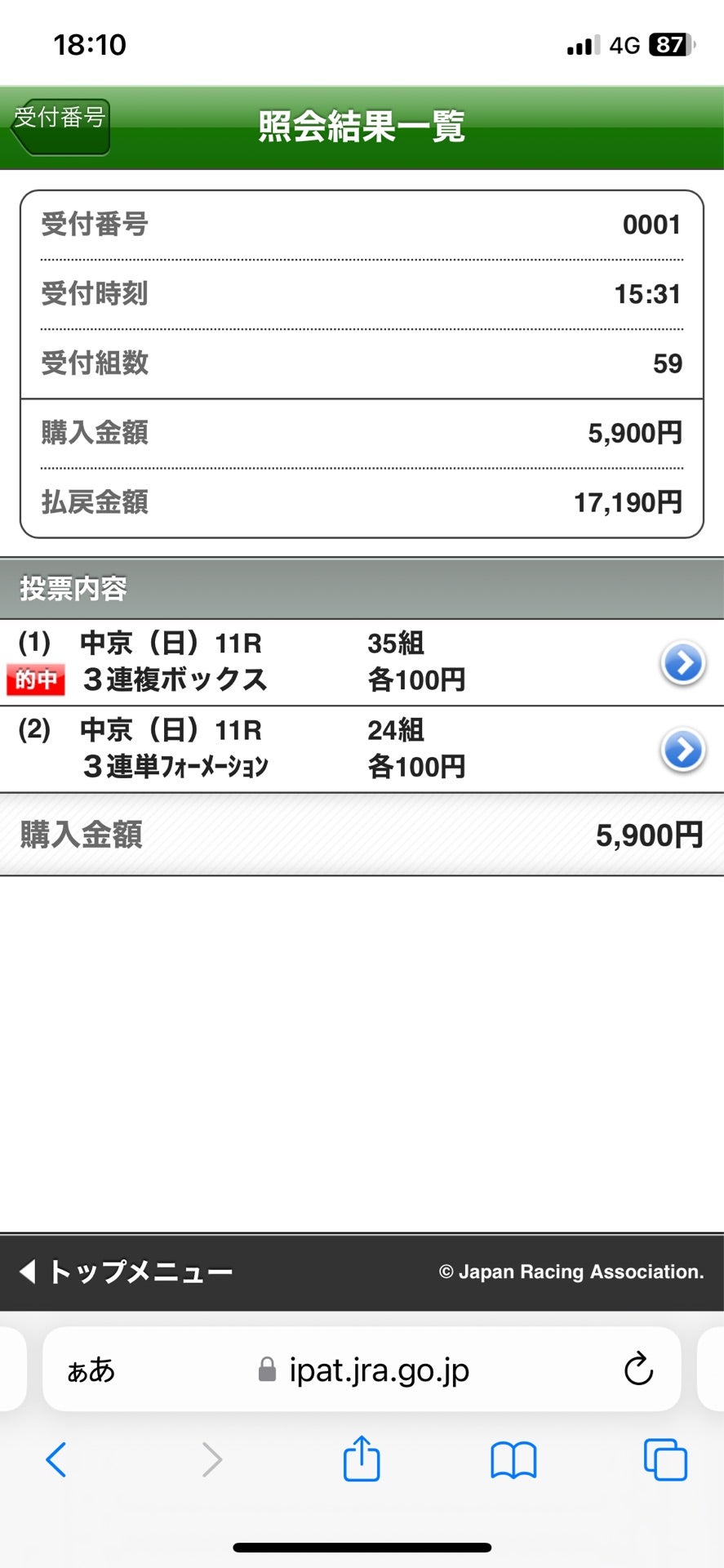Return to トップメニュー

pos(127,1272)
